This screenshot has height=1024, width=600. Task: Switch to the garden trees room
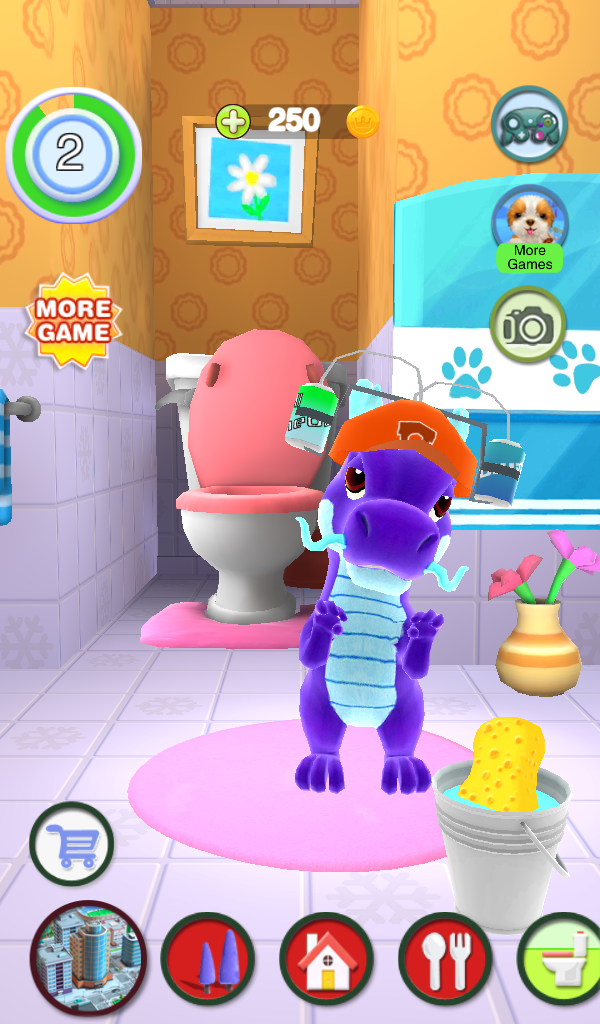(207, 959)
